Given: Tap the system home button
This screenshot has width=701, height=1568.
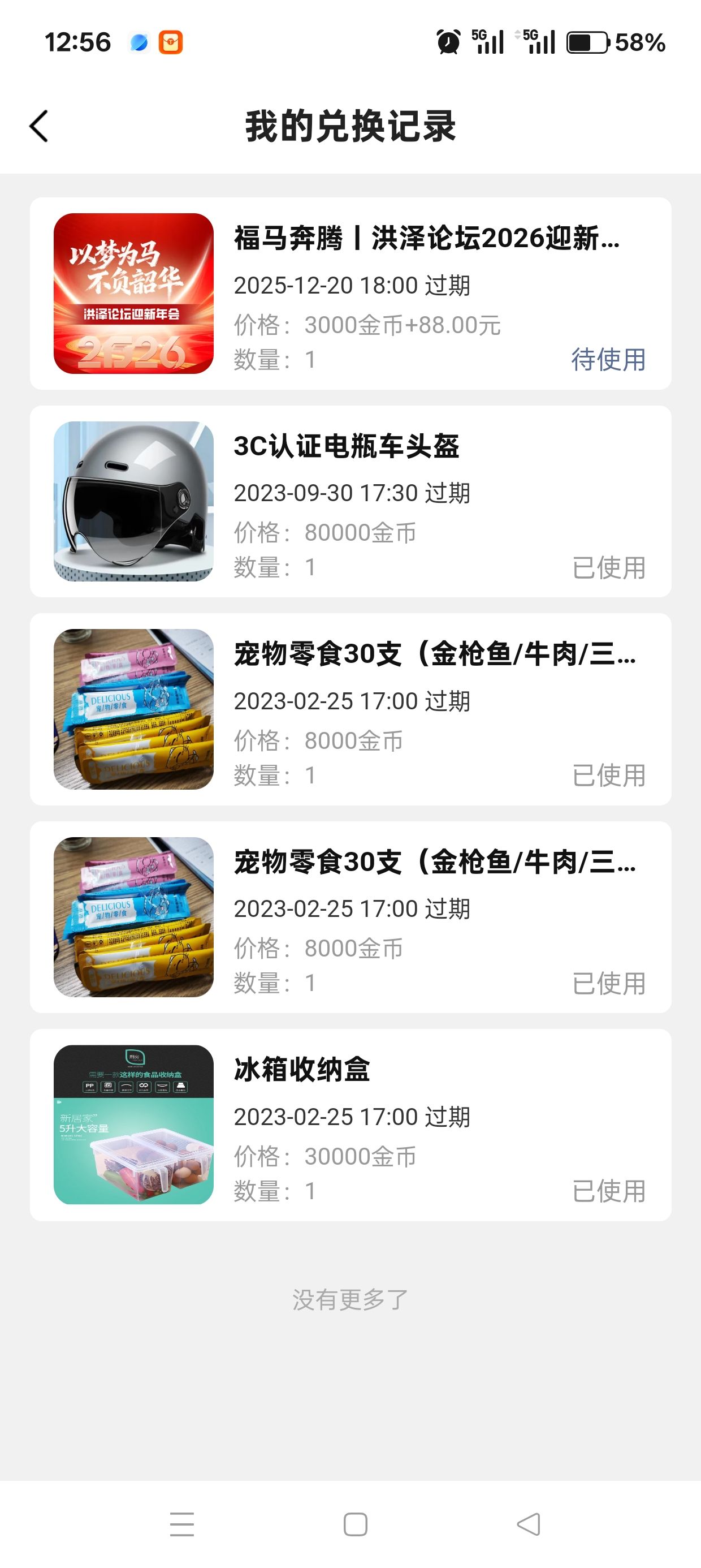Looking at the screenshot, I should [356, 1524].
